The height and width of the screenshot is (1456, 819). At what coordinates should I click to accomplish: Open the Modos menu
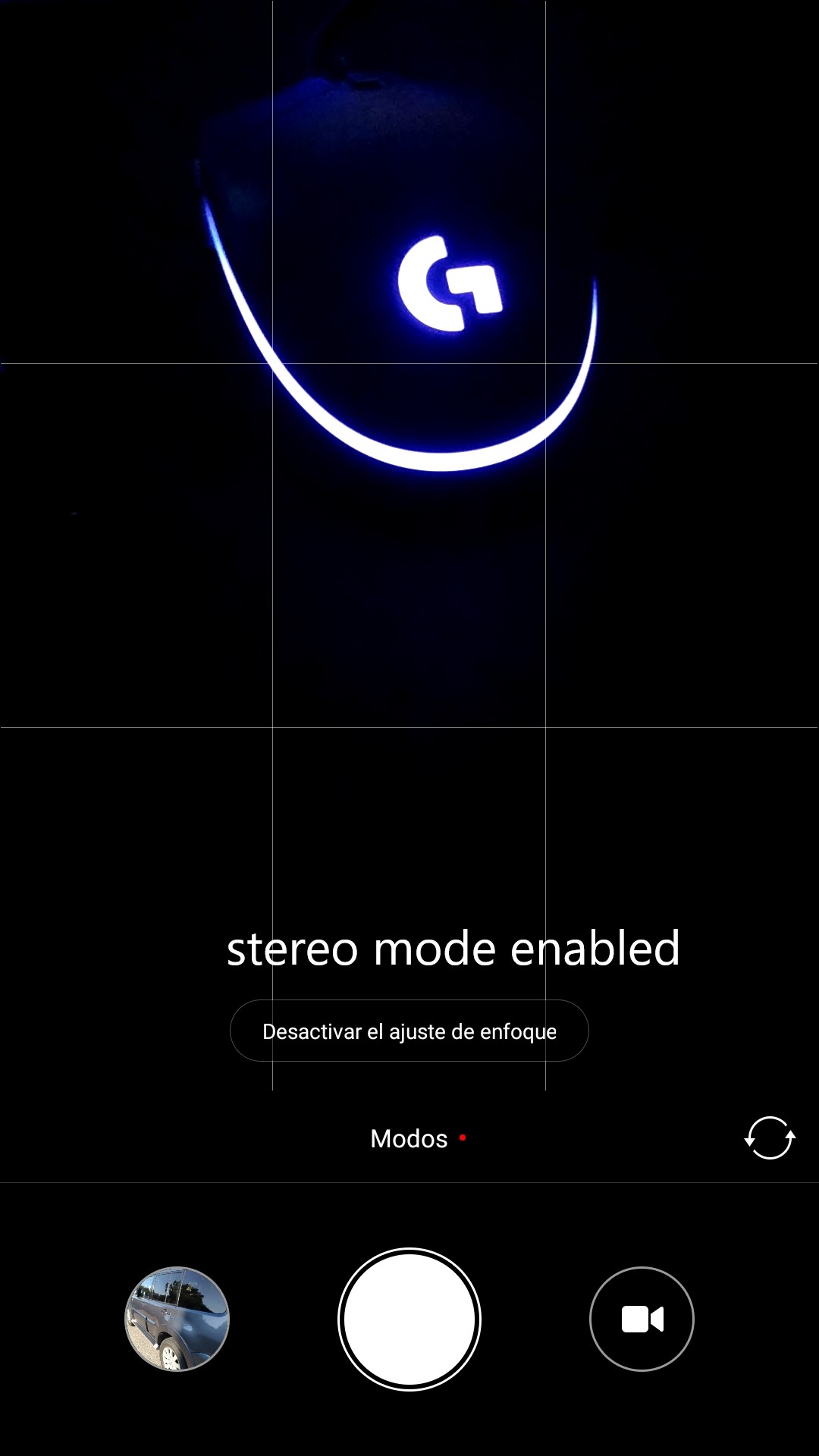409,1138
